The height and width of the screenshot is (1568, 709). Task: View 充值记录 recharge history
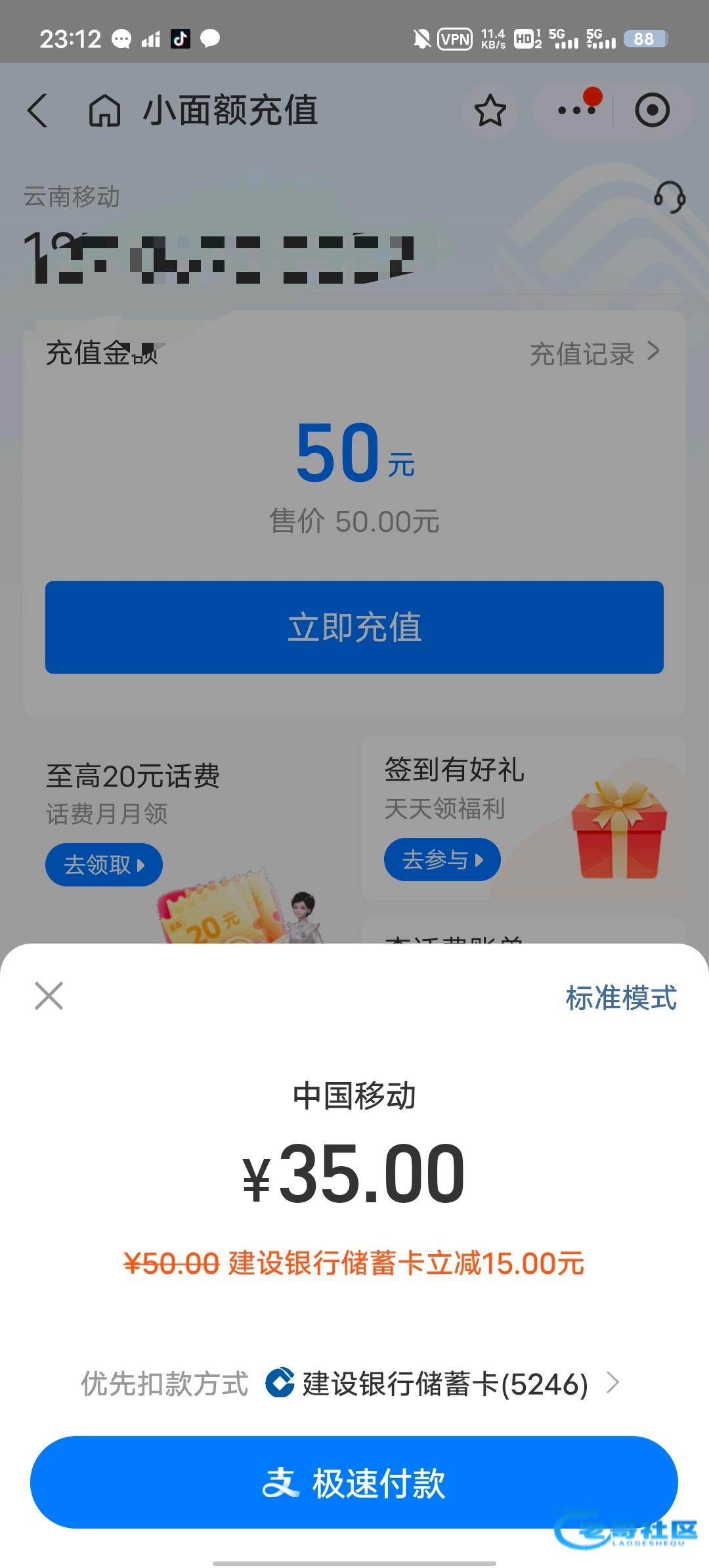(593, 354)
